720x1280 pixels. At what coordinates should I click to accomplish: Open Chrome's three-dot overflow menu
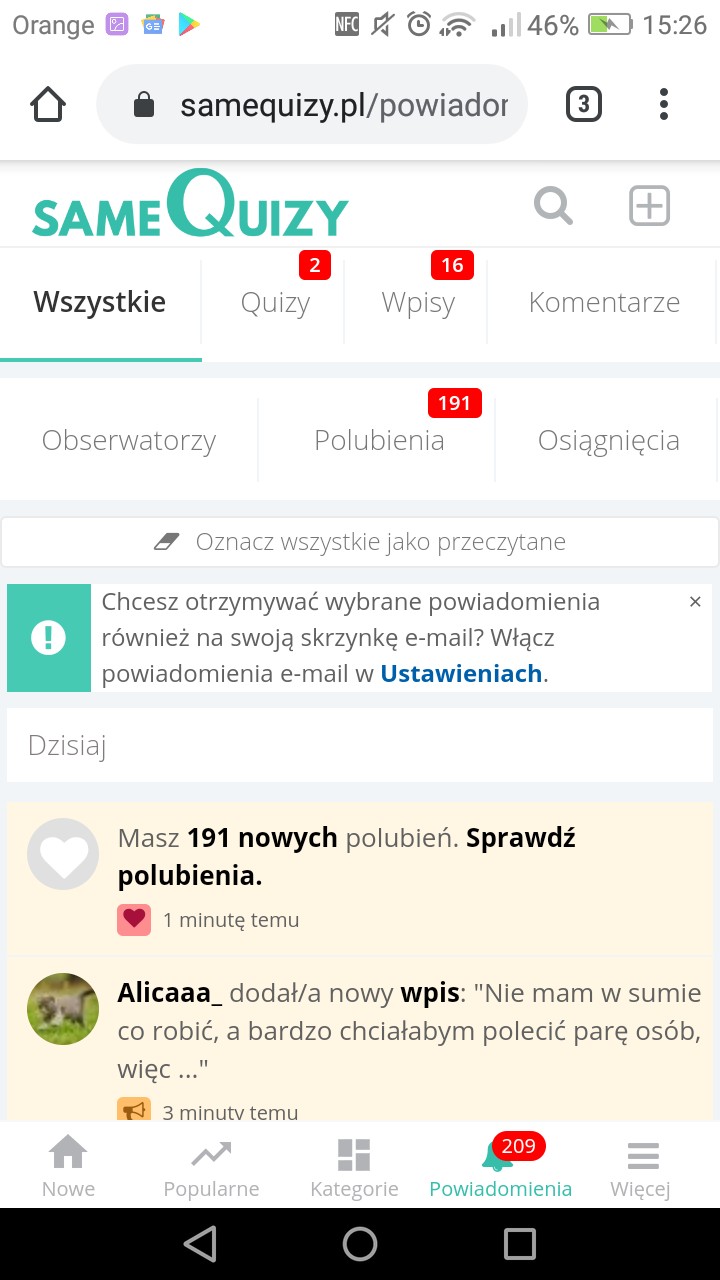(664, 104)
